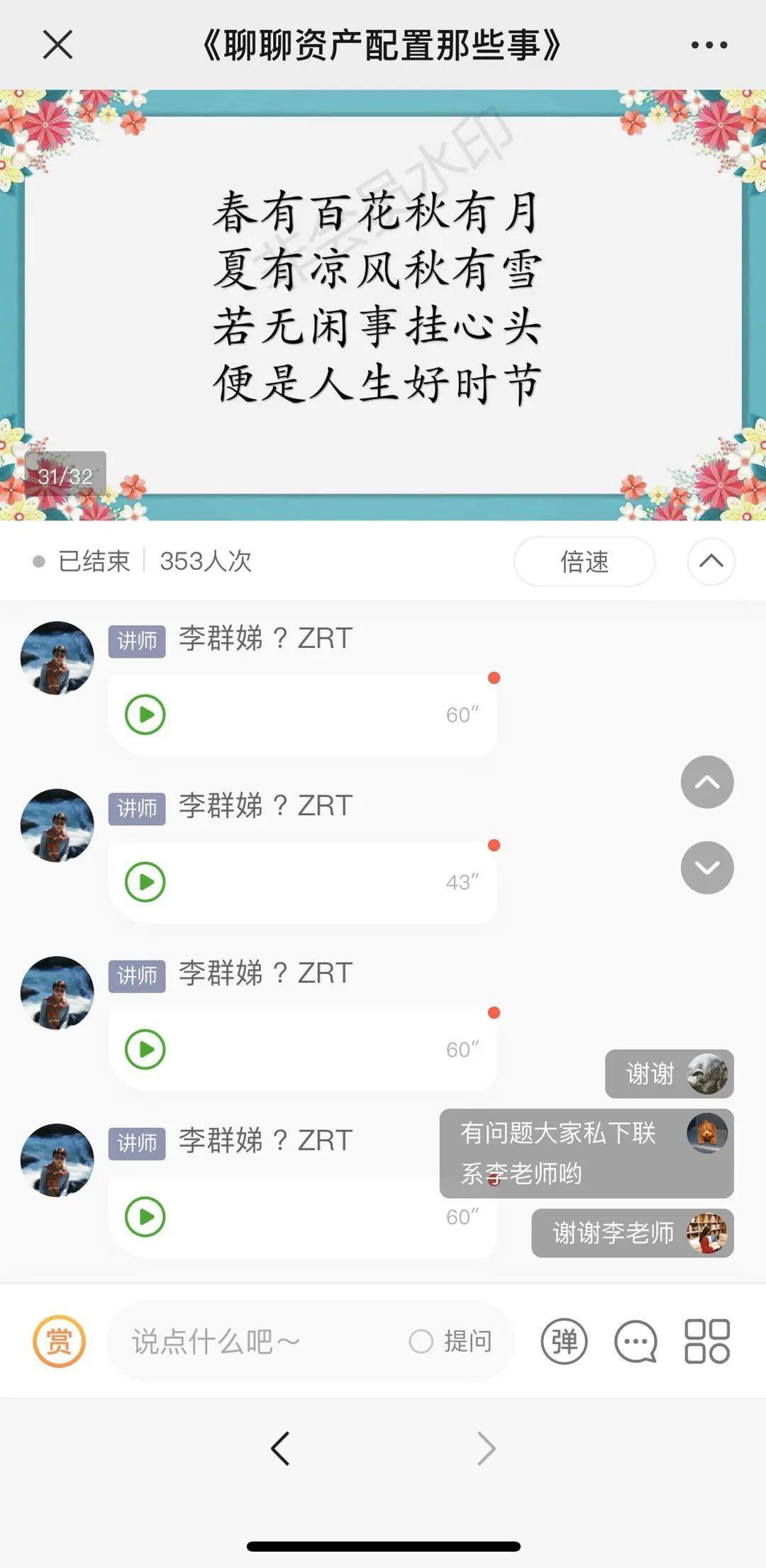Open the three-dot more options menu

point(709,45)
